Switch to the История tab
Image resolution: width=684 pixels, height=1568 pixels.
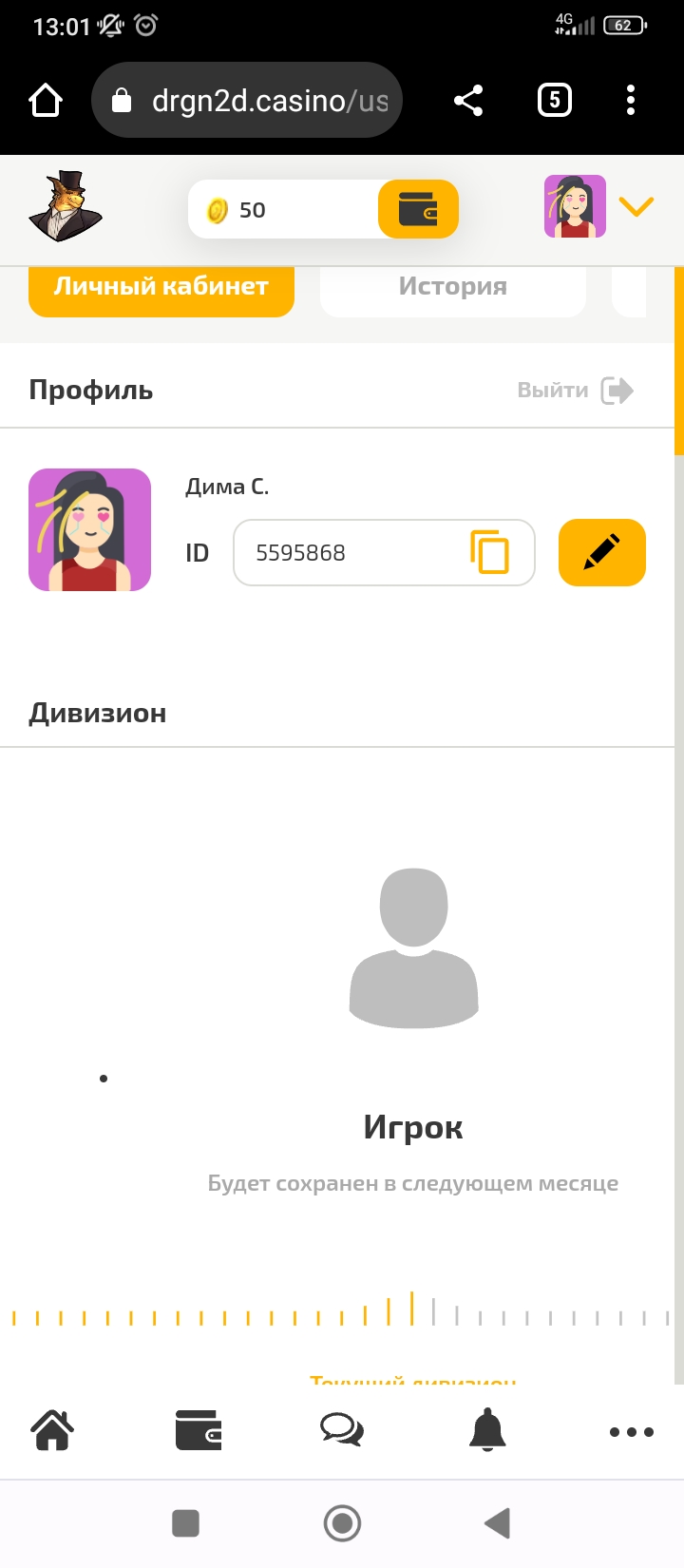click(x=453, y=288)
